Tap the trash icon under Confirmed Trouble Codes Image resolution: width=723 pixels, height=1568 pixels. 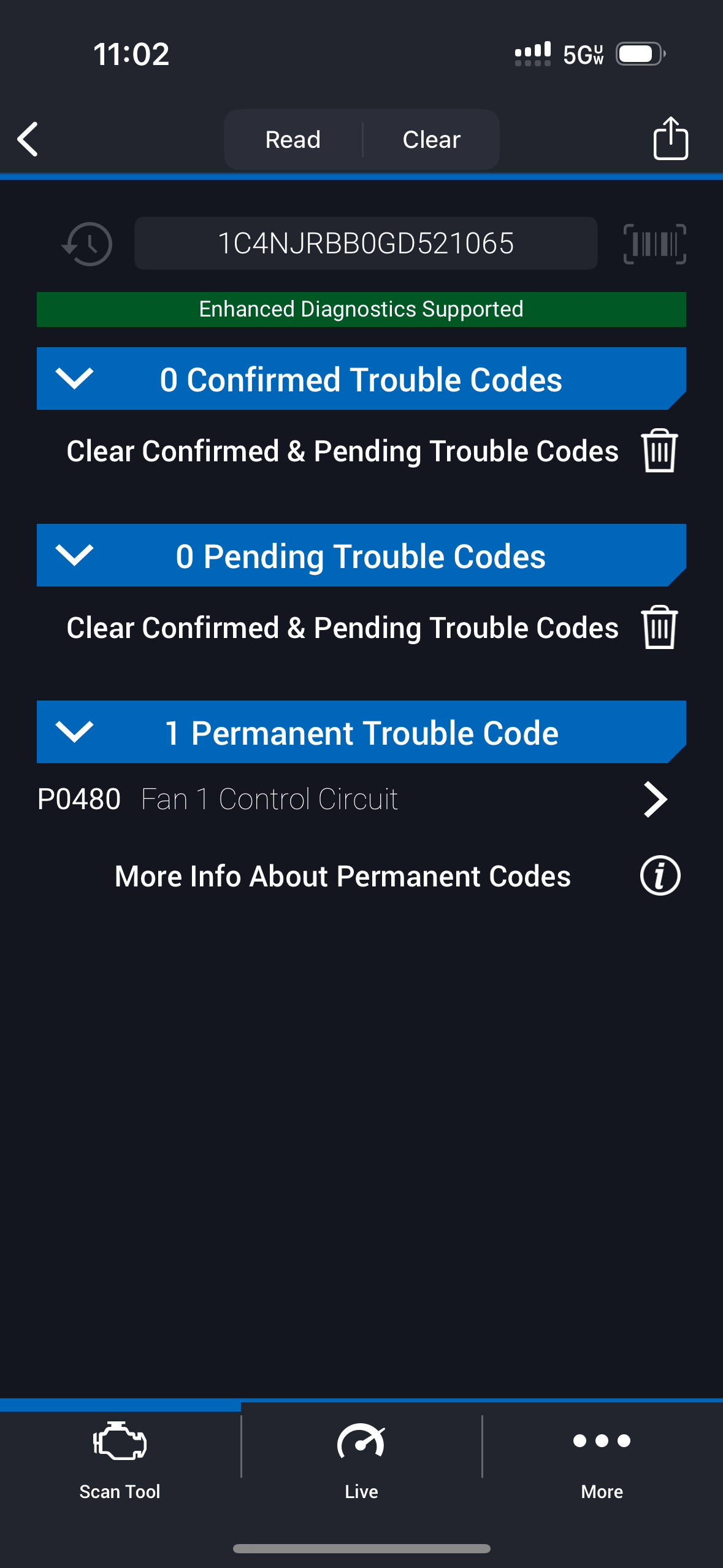coord(659,451)
